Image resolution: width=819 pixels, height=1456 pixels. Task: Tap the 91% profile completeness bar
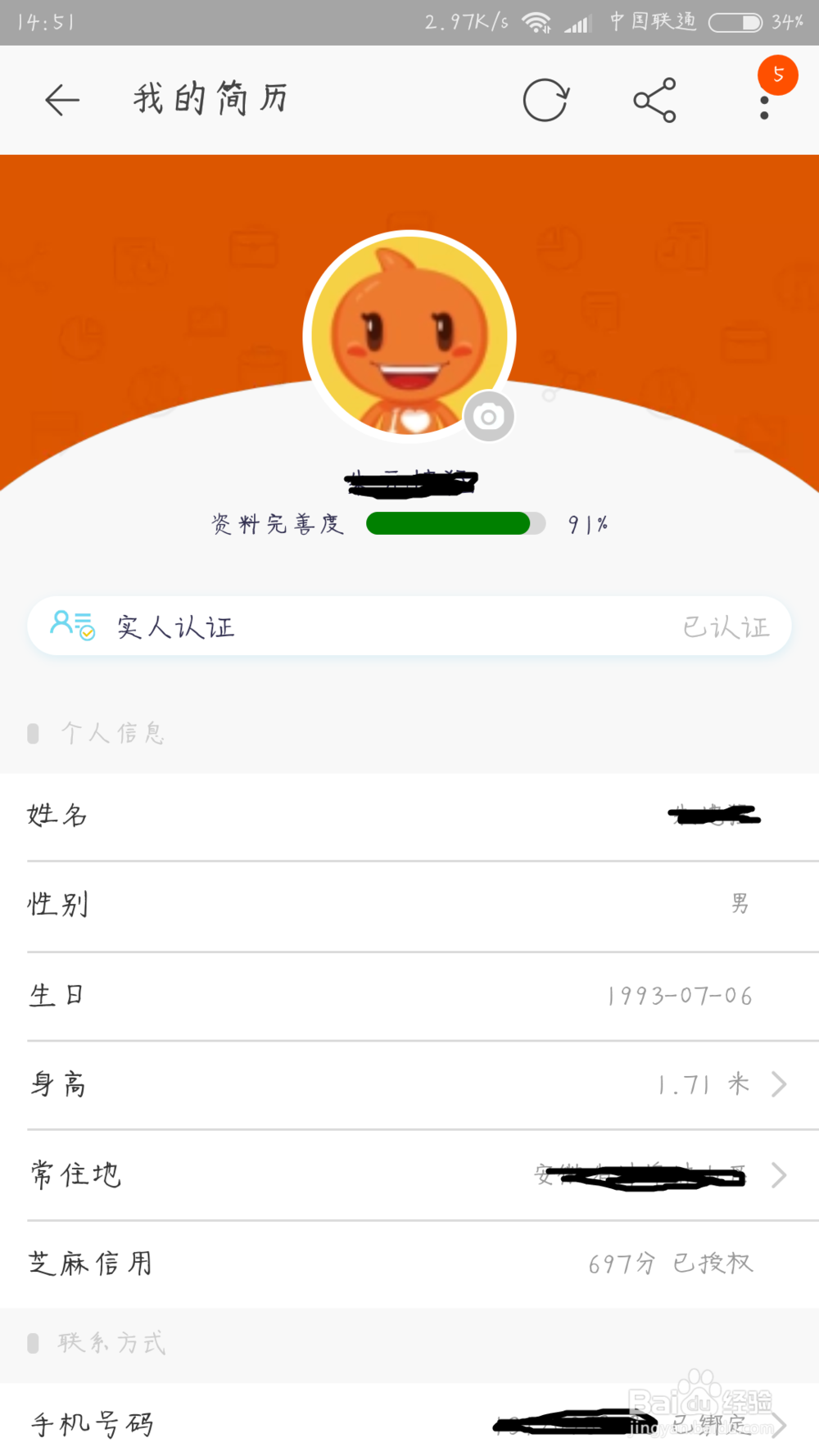(x=455, y=523)
